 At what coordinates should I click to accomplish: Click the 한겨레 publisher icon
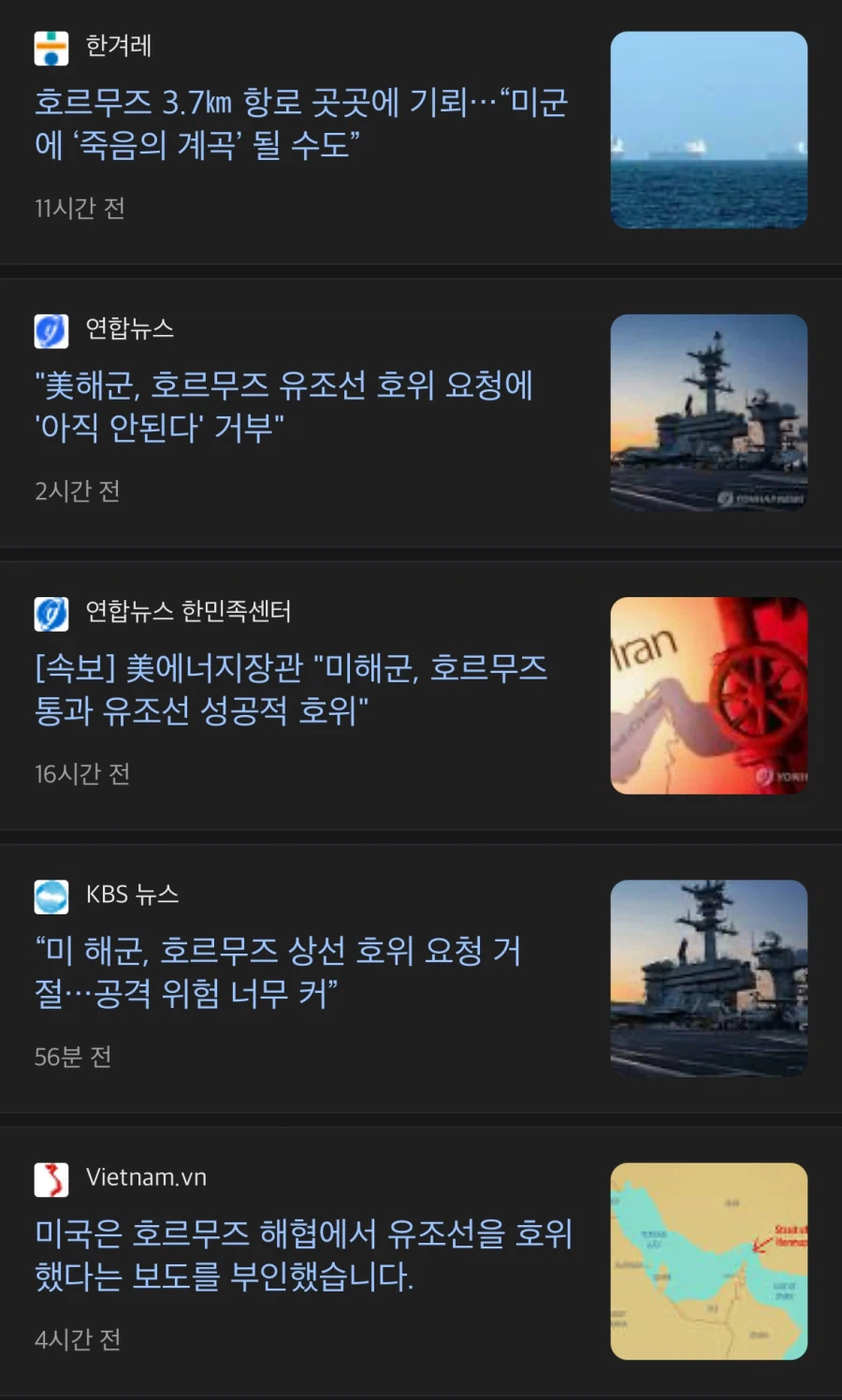(51, 48)
